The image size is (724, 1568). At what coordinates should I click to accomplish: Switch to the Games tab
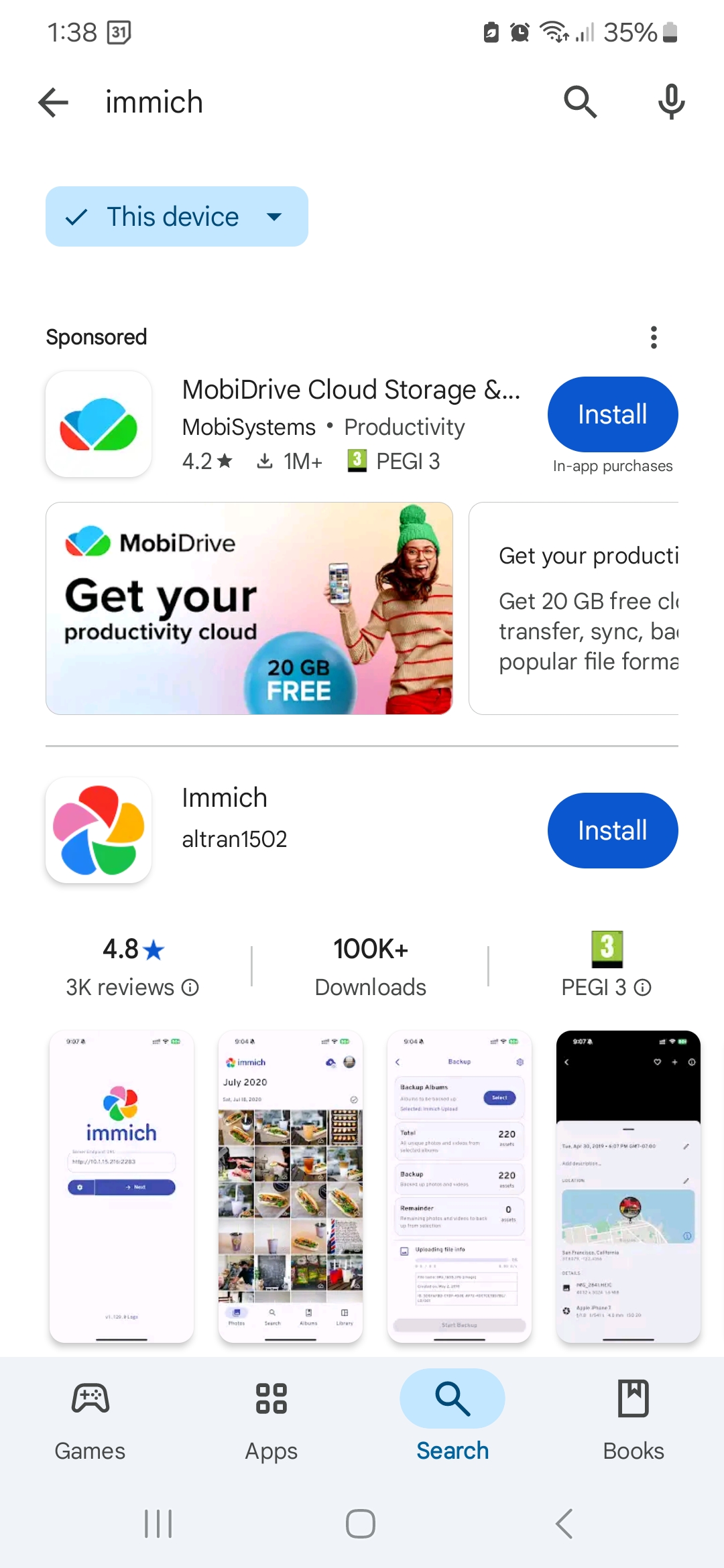pyautogui.click(x=90, y=1421)
